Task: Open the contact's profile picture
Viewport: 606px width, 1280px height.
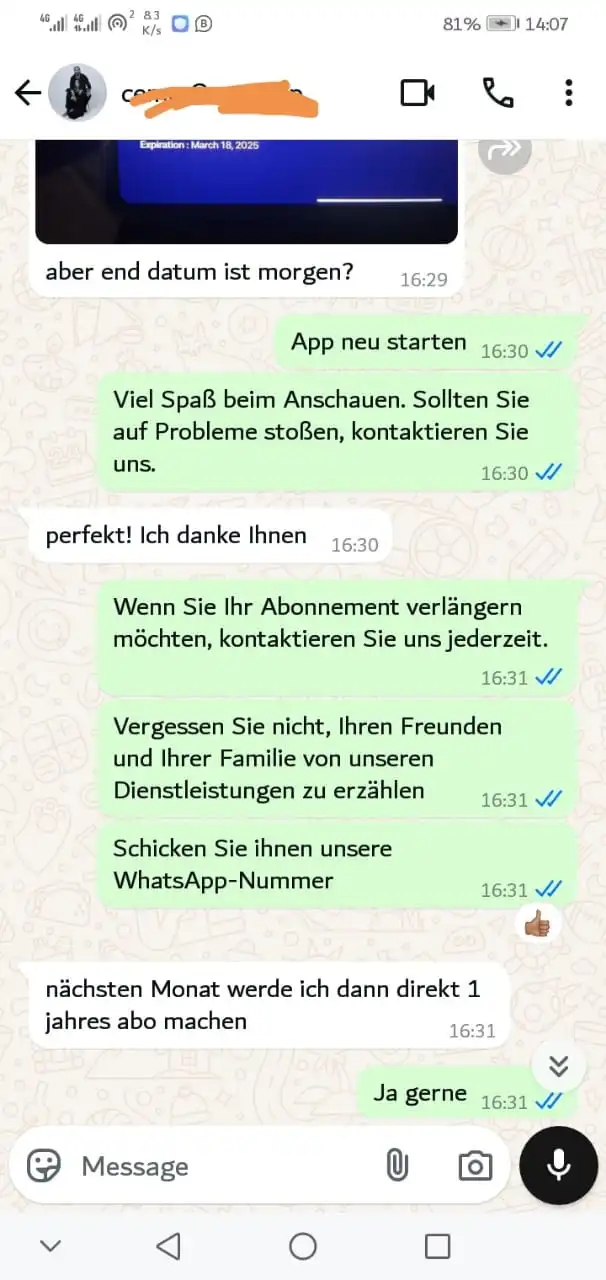Action: 77,93
